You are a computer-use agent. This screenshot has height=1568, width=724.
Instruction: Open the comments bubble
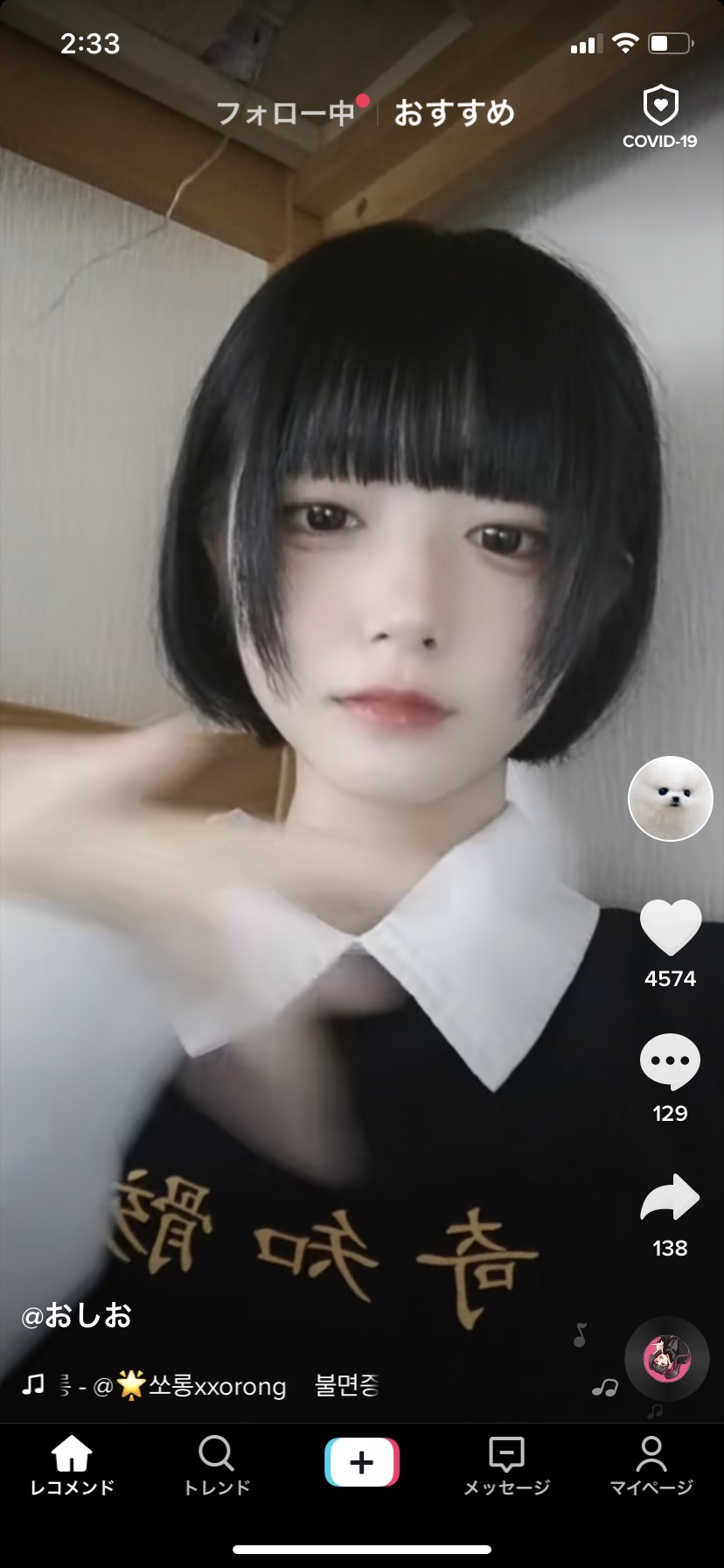[x=671, y=1062]
